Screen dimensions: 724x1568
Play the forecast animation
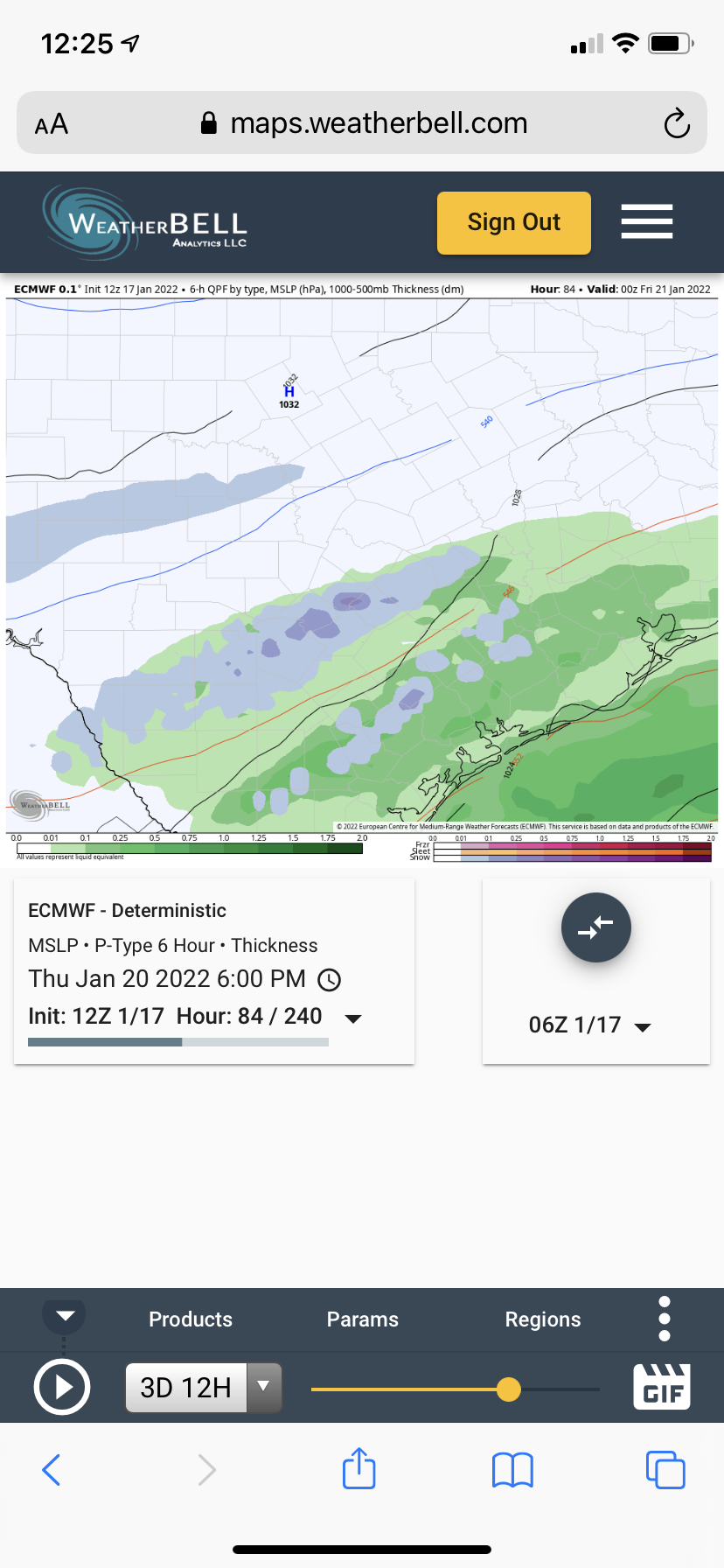[62, 1387]
